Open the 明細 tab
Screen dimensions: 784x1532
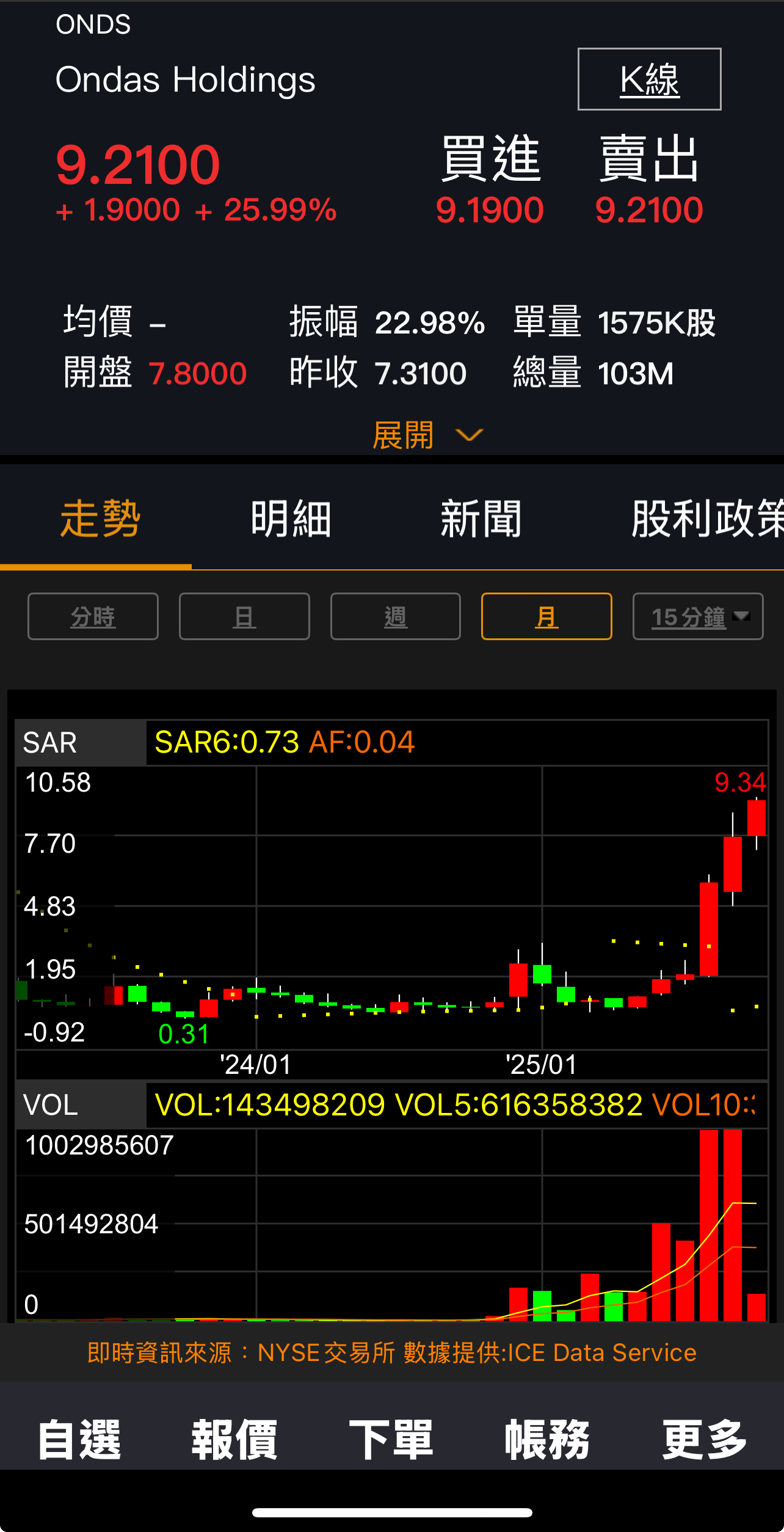(x=291, y=519)
